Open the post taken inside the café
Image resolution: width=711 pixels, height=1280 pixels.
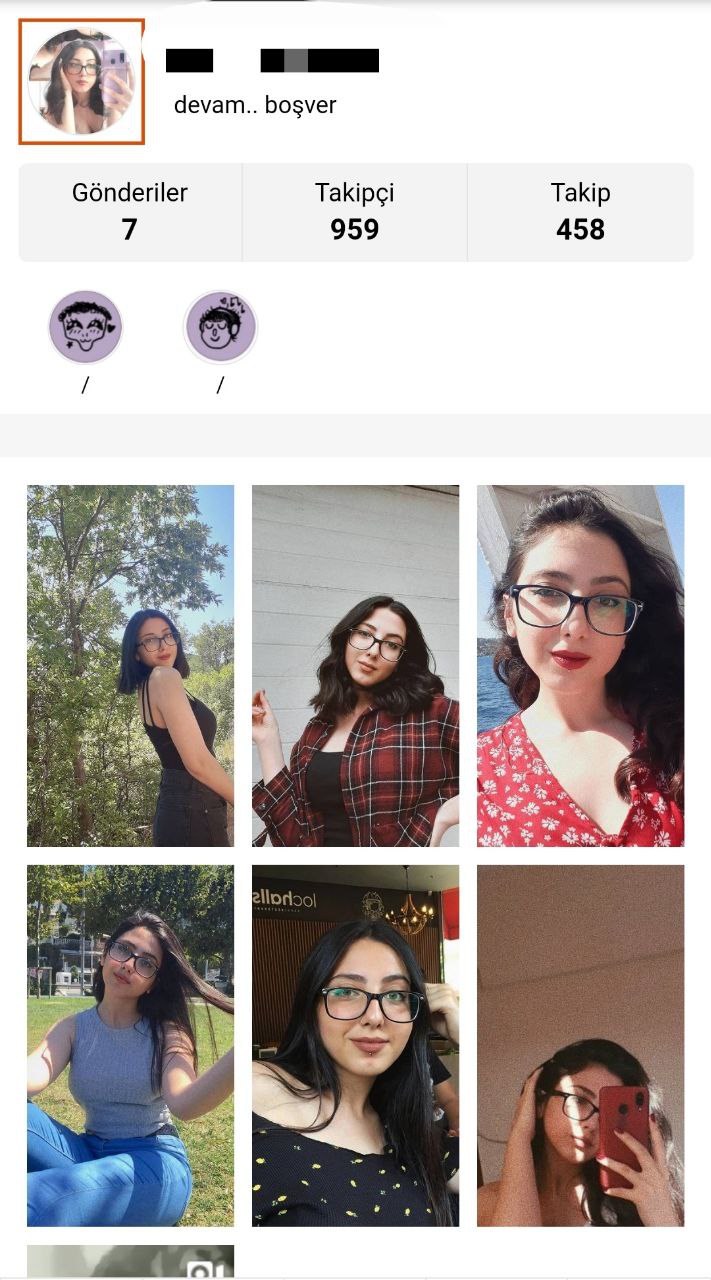(x=355, y=1045)
